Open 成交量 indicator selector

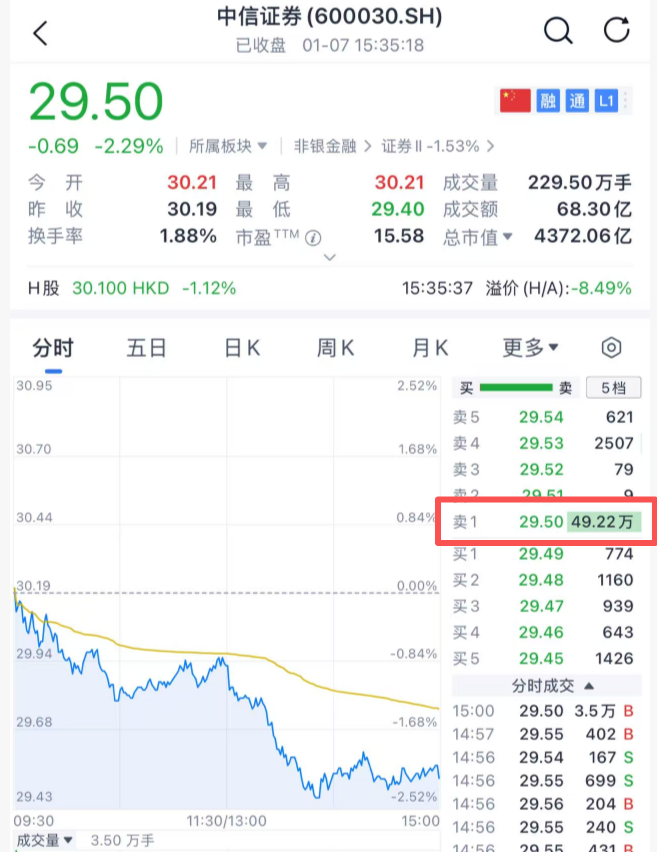click(44, 841)
